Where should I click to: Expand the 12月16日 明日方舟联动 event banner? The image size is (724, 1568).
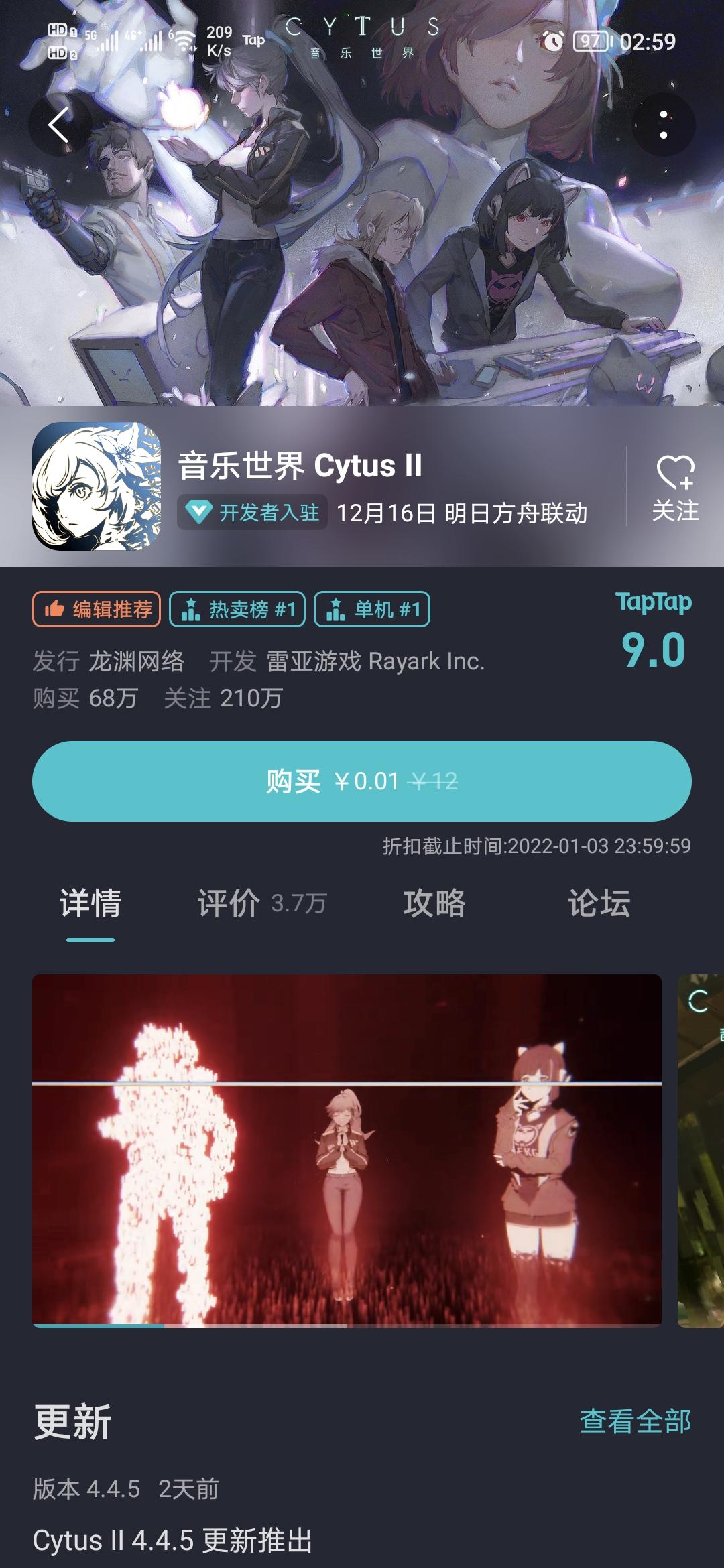(463, 510)
